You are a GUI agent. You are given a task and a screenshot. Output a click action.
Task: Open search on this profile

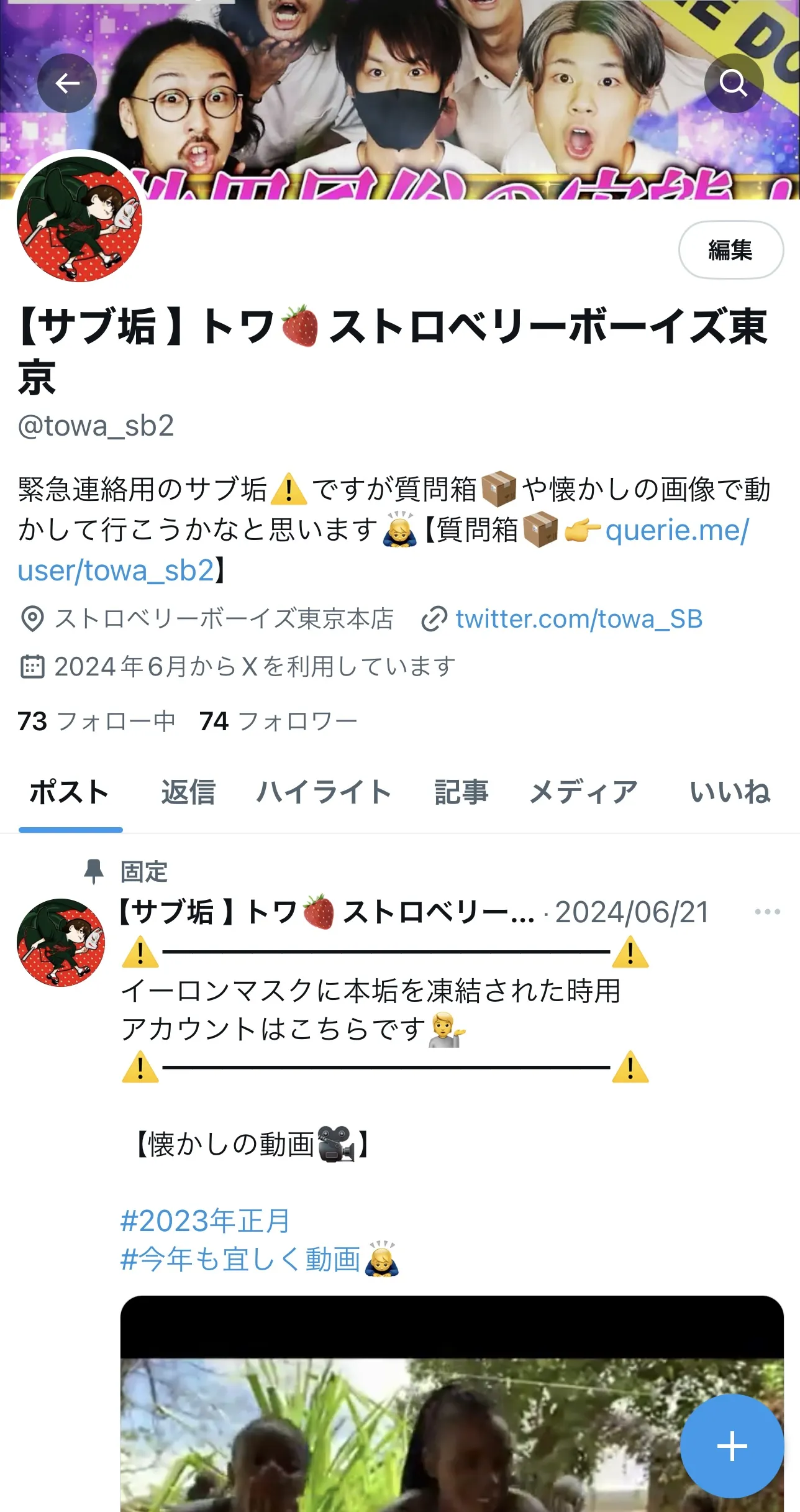[x=734, y=83]
